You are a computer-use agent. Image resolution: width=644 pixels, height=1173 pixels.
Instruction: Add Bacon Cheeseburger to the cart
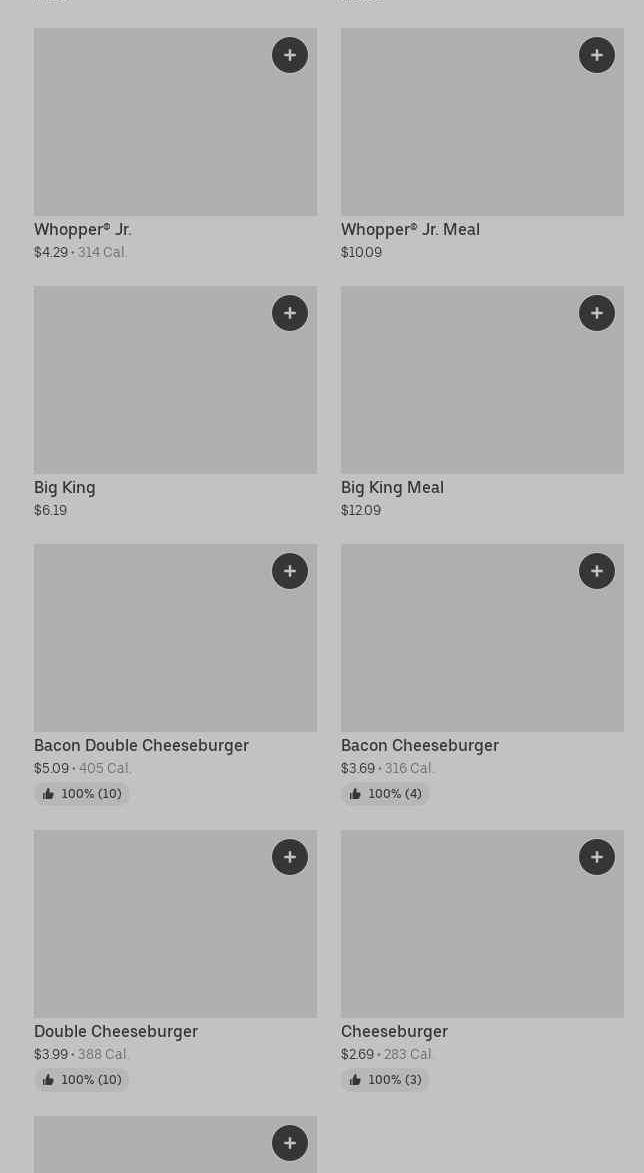597,571
